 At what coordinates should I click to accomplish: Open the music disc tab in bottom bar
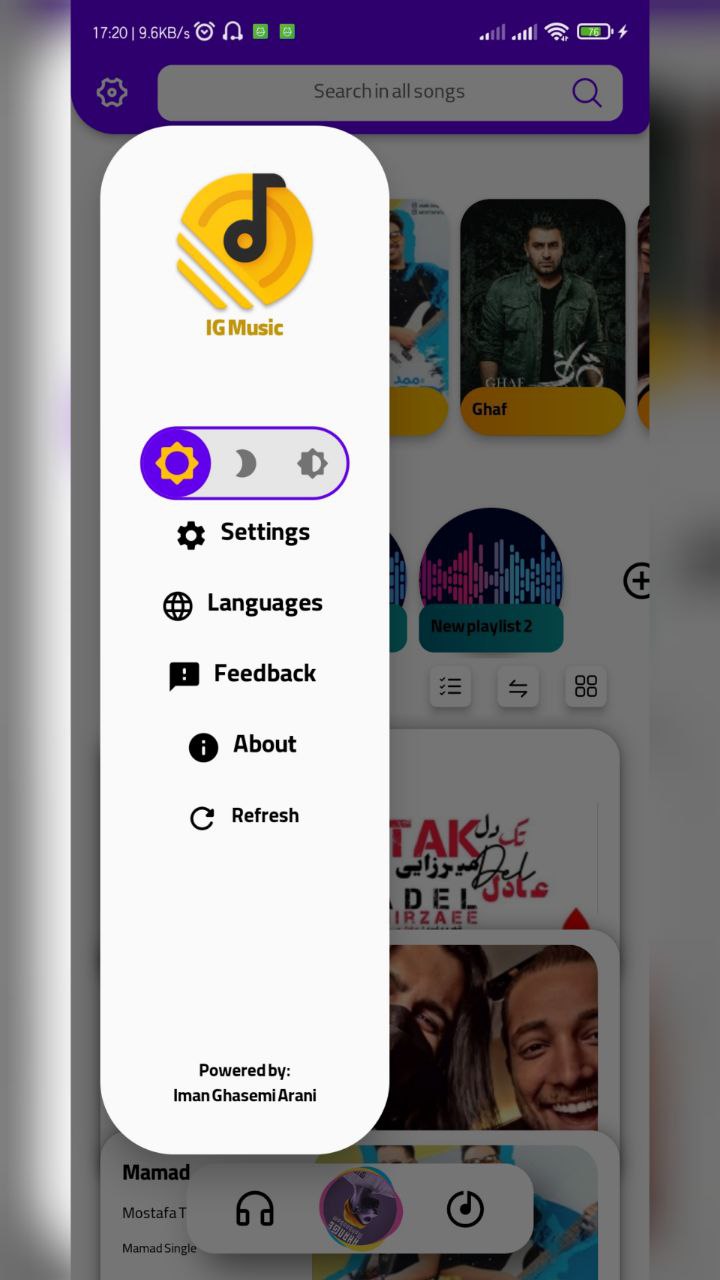(465, 1209)
